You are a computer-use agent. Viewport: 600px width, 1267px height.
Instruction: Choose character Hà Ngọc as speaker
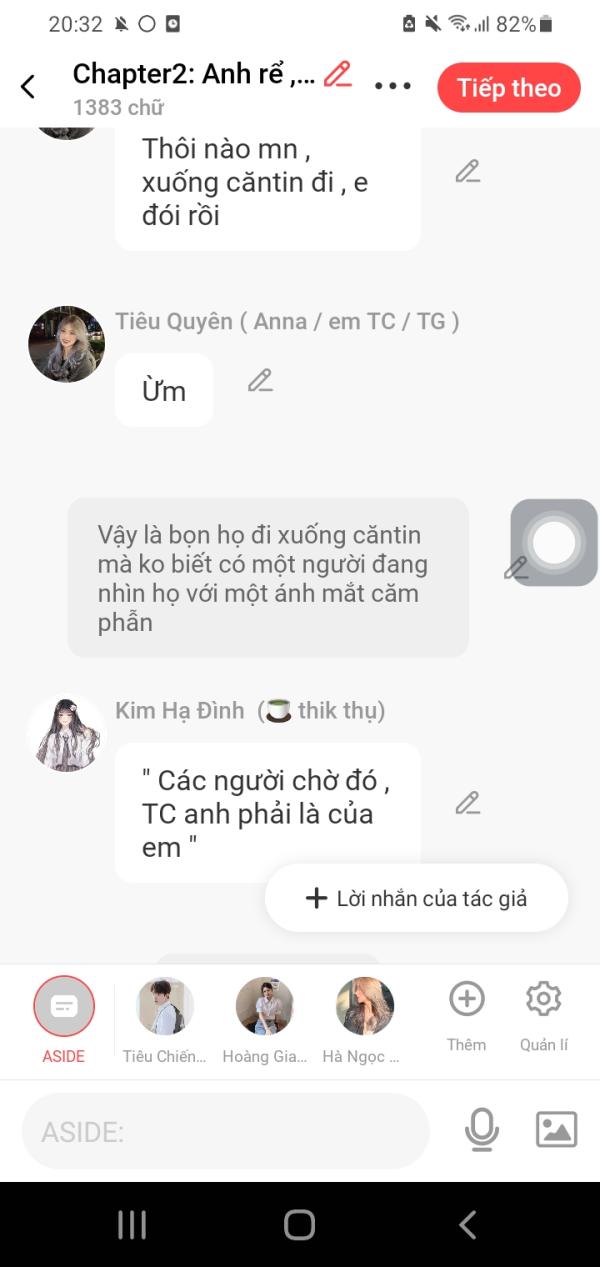click(x=364, y=1020)
